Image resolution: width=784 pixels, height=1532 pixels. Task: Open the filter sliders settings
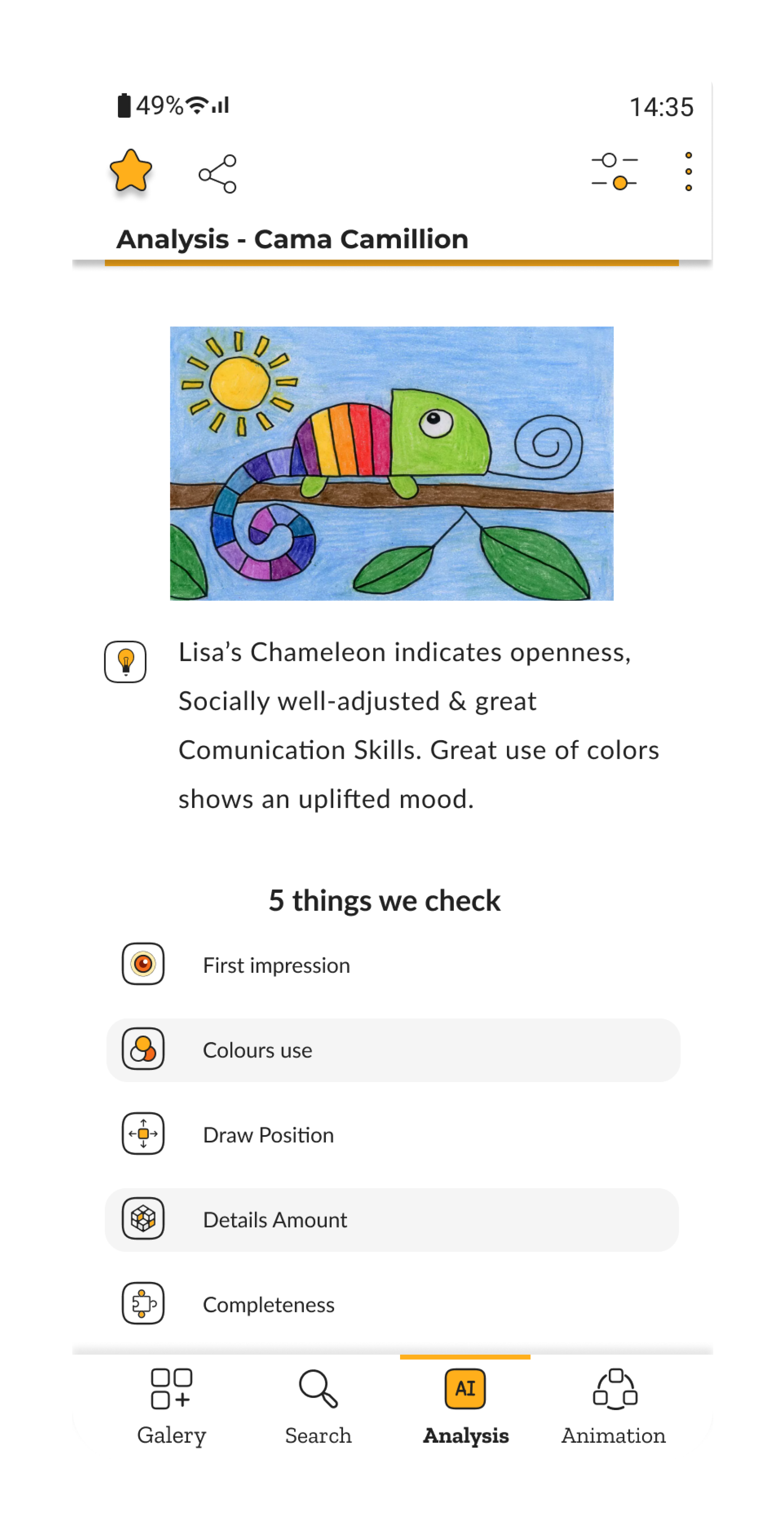[614, 172]
